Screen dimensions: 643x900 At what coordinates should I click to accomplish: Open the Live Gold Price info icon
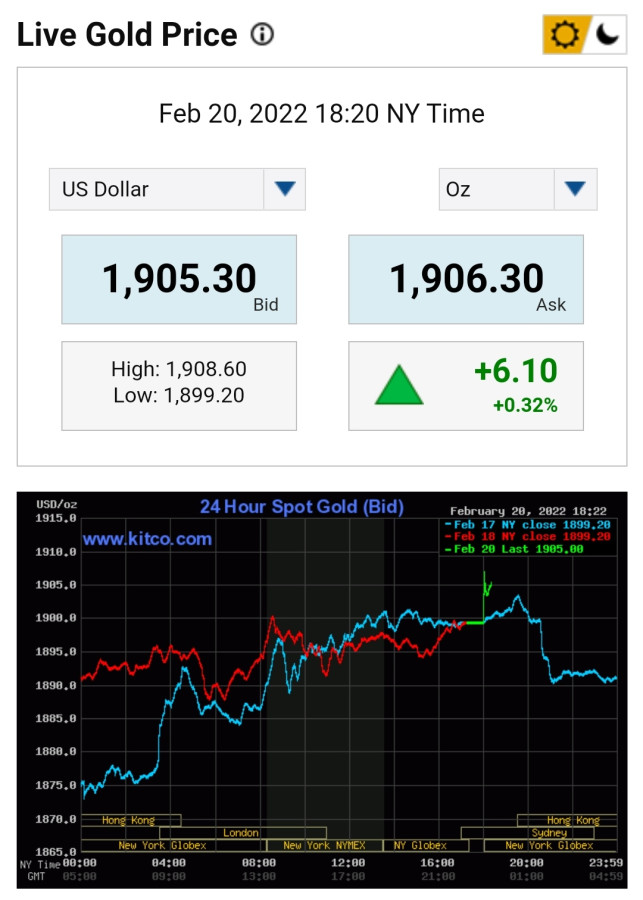(x=262, y=35)
